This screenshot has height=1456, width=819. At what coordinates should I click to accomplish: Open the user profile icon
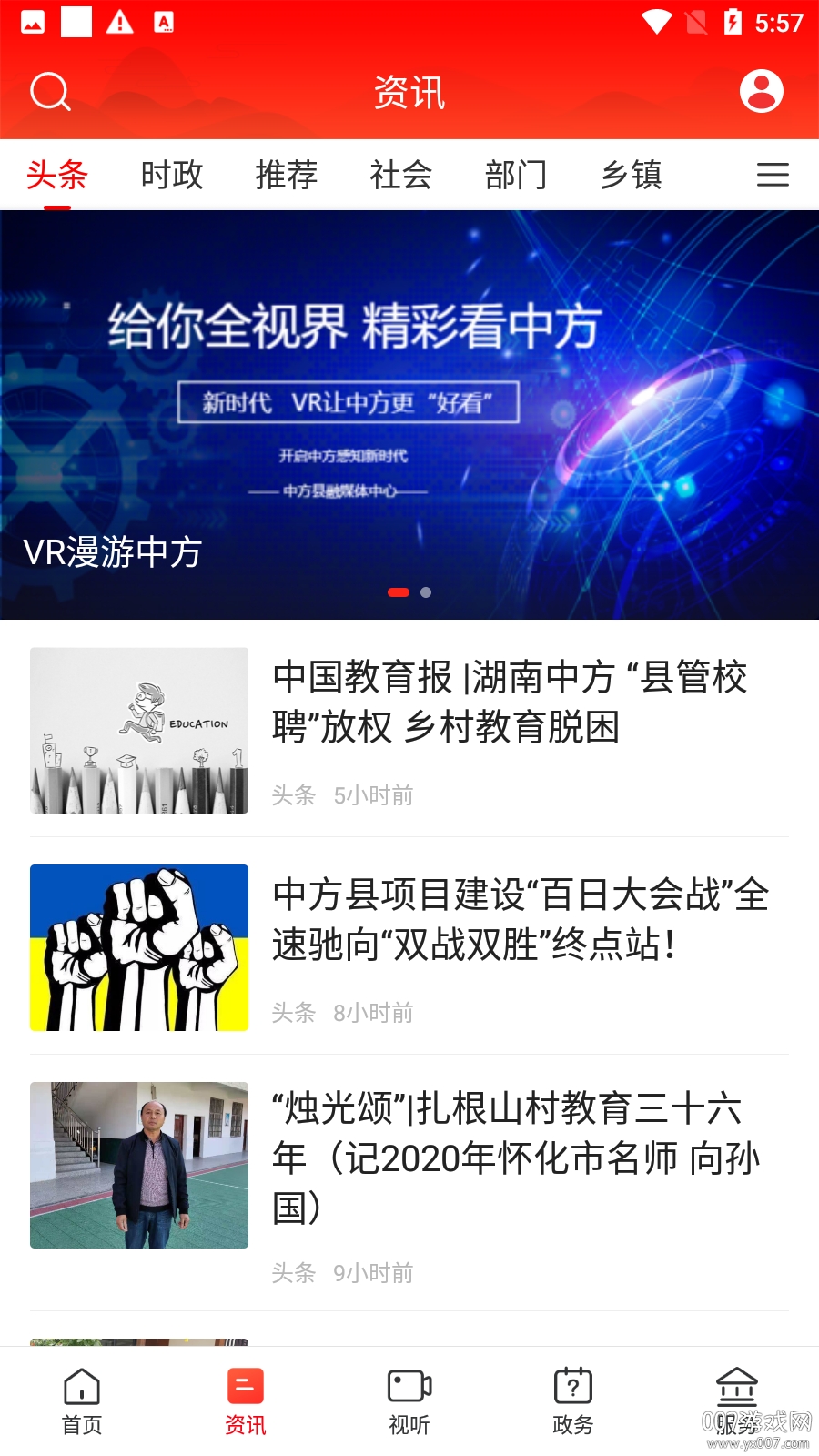click(762, 91)
